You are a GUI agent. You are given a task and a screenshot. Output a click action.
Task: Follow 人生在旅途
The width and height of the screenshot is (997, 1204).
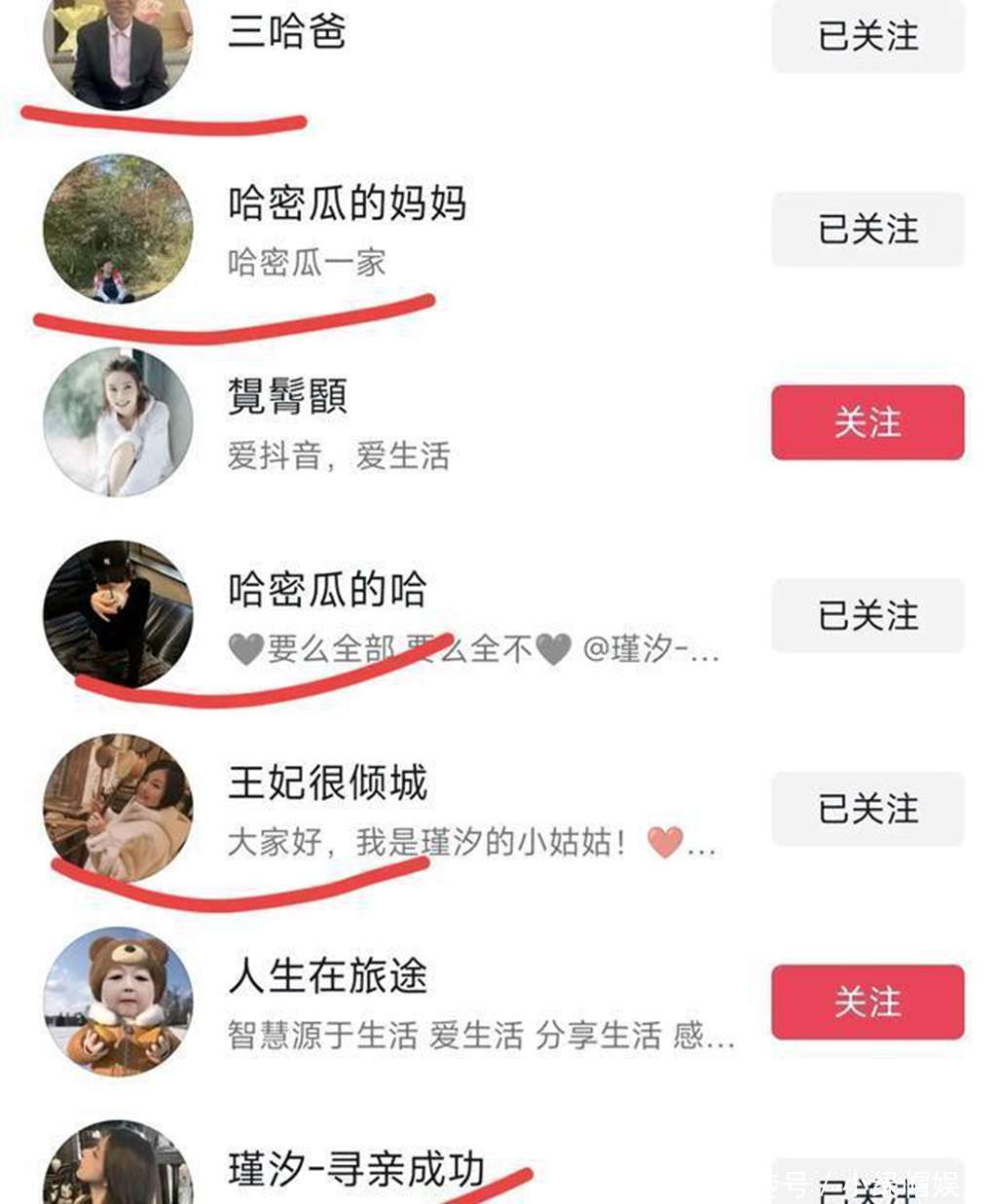(x=868, y=1002)
